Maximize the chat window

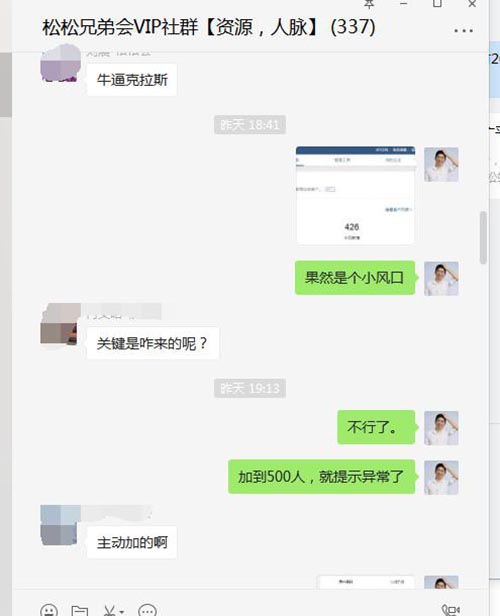pos(437,4)
